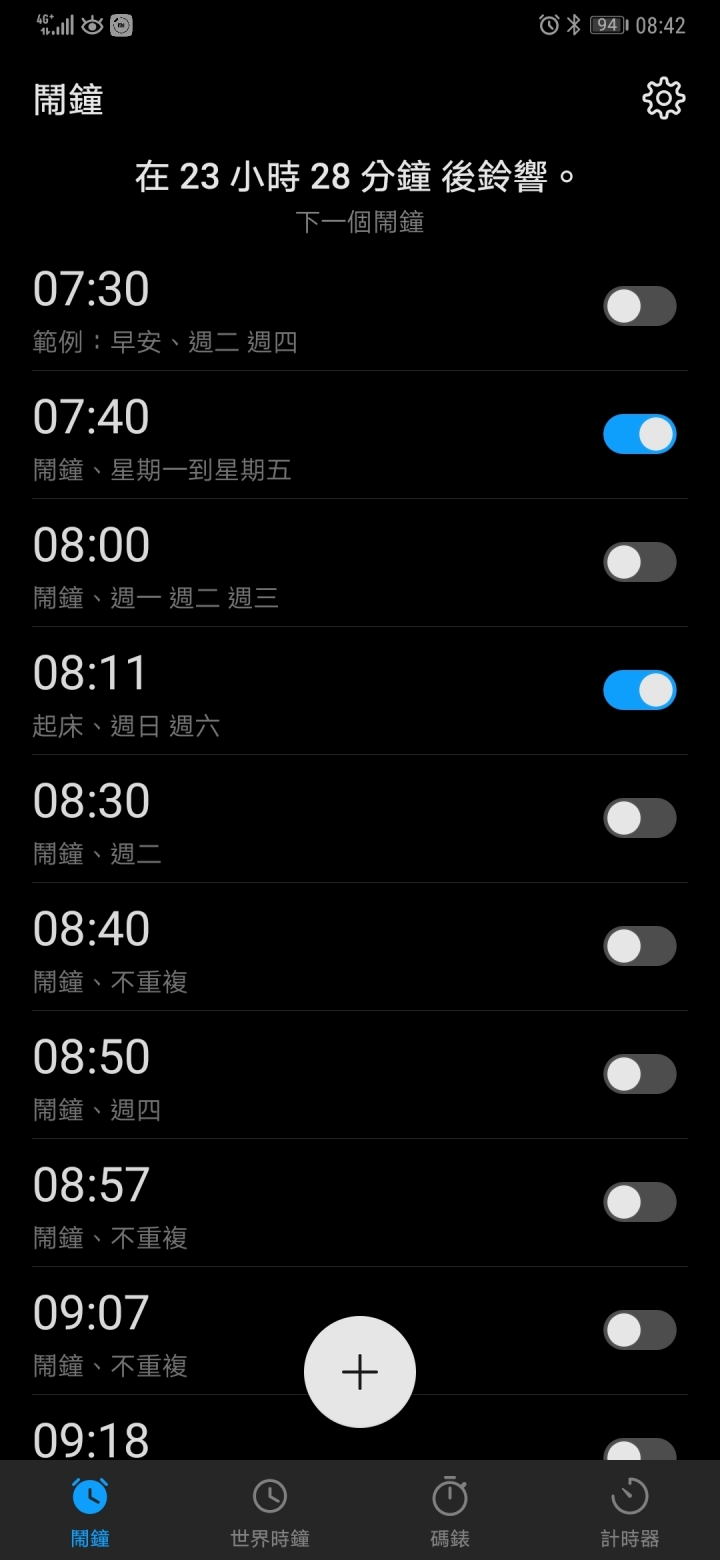
Task: Disable the 08:11 起床 alarm
Action: tap(640, 690)
